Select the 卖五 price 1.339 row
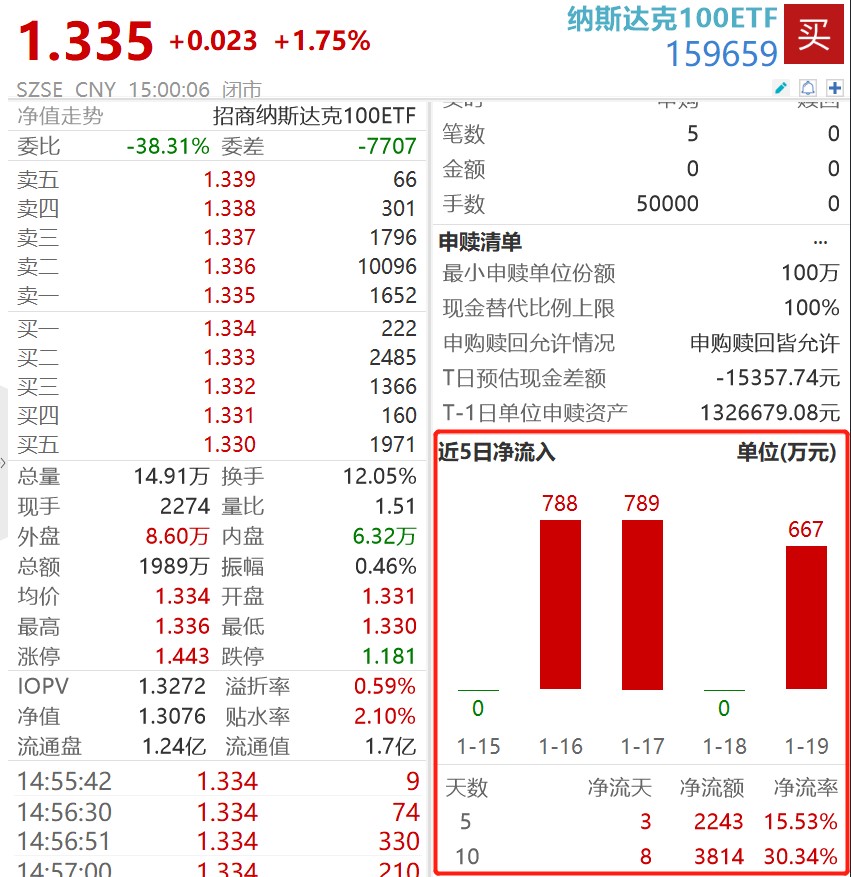Viewport: 851px width, 877px height. [227, 178]
